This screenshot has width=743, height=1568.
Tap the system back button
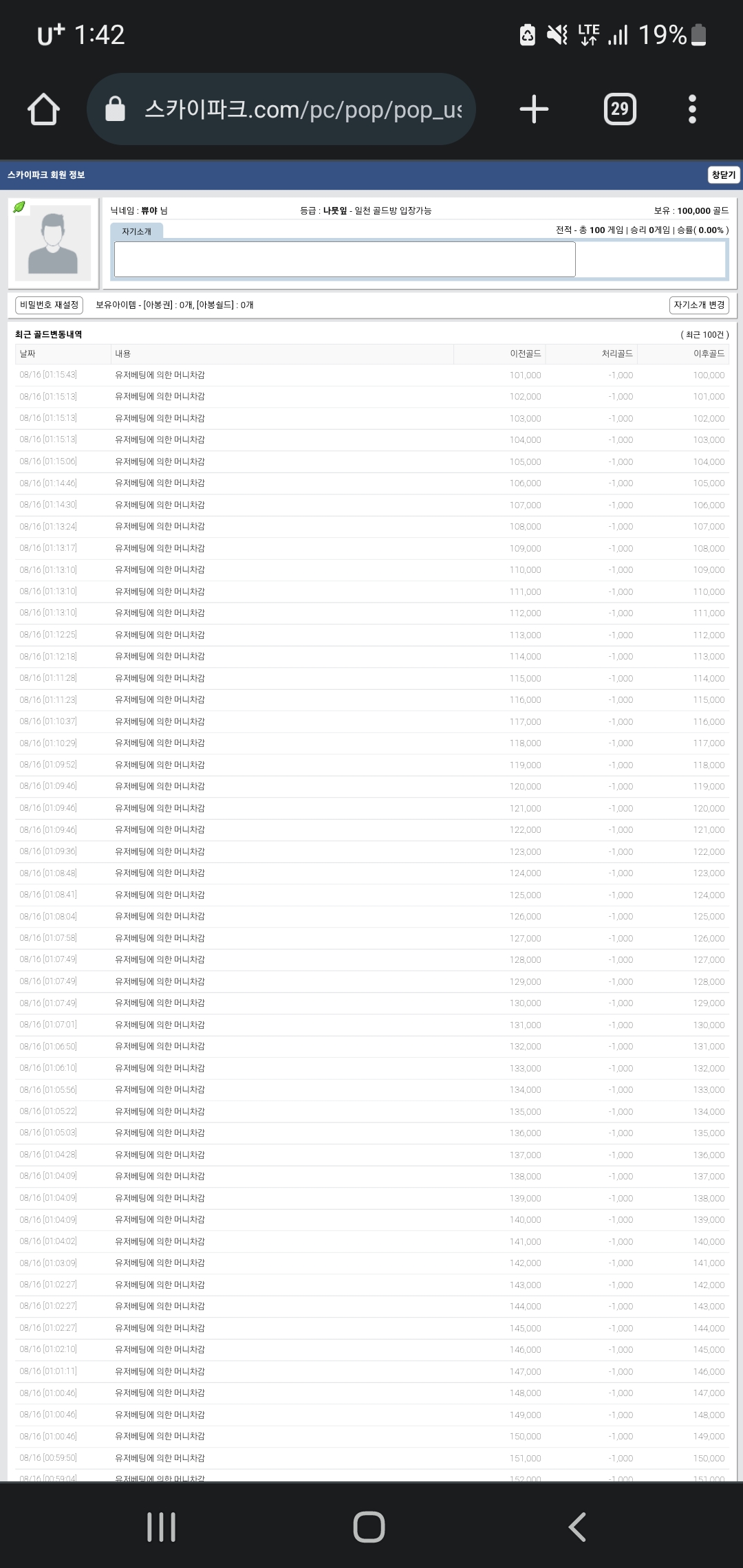pos(578,1527)
